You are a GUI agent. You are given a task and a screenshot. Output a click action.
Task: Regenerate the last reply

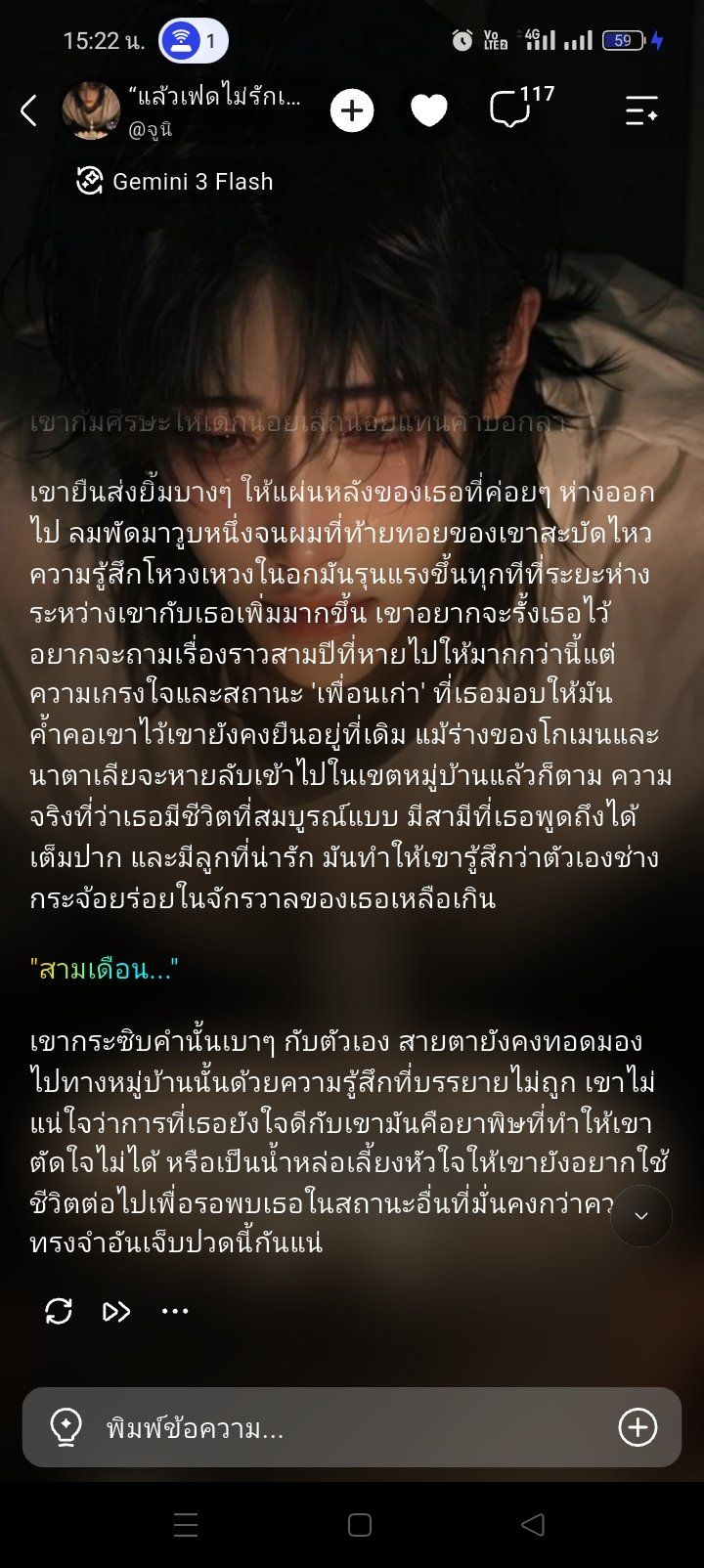pos(59,1311)
